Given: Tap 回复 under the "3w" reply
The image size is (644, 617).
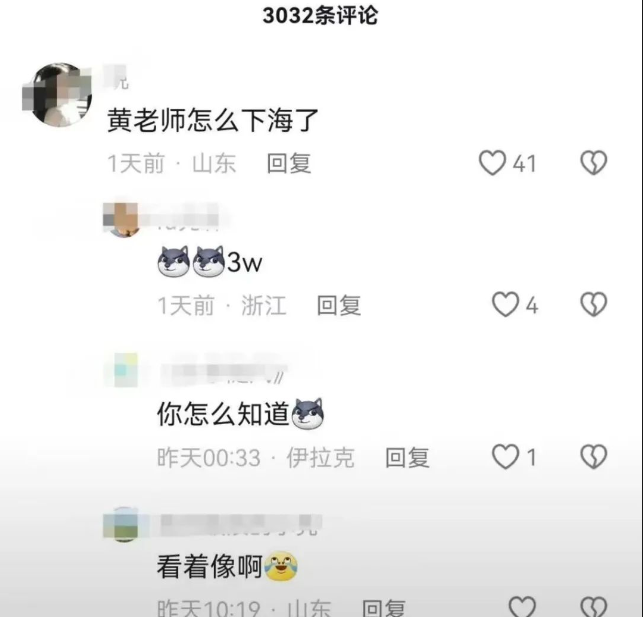Looking at the screenshot, I should point(339,306).
